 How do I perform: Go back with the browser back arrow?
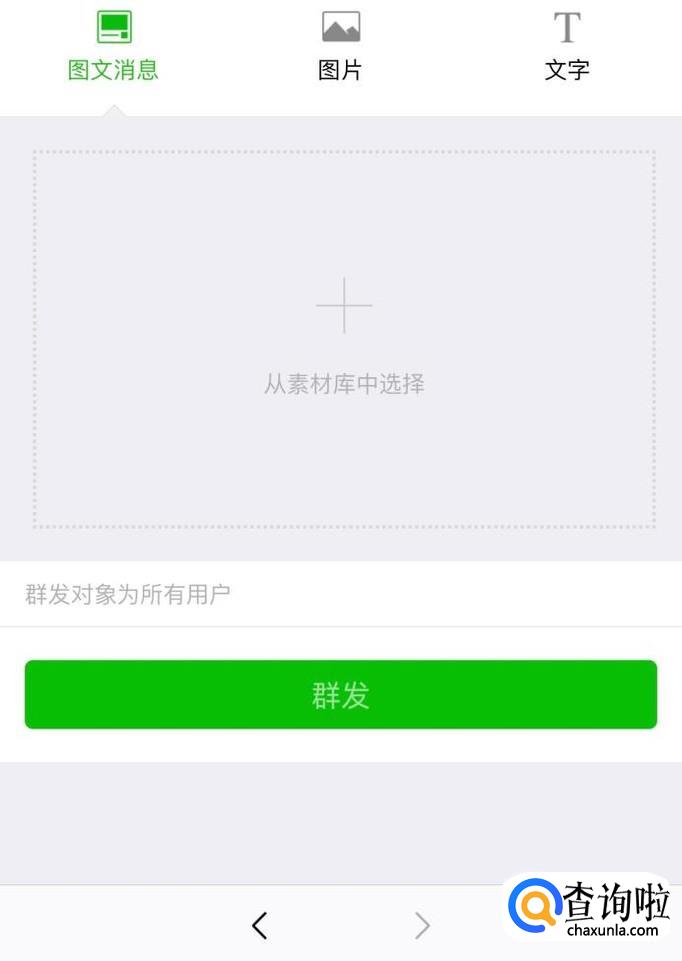260,926
